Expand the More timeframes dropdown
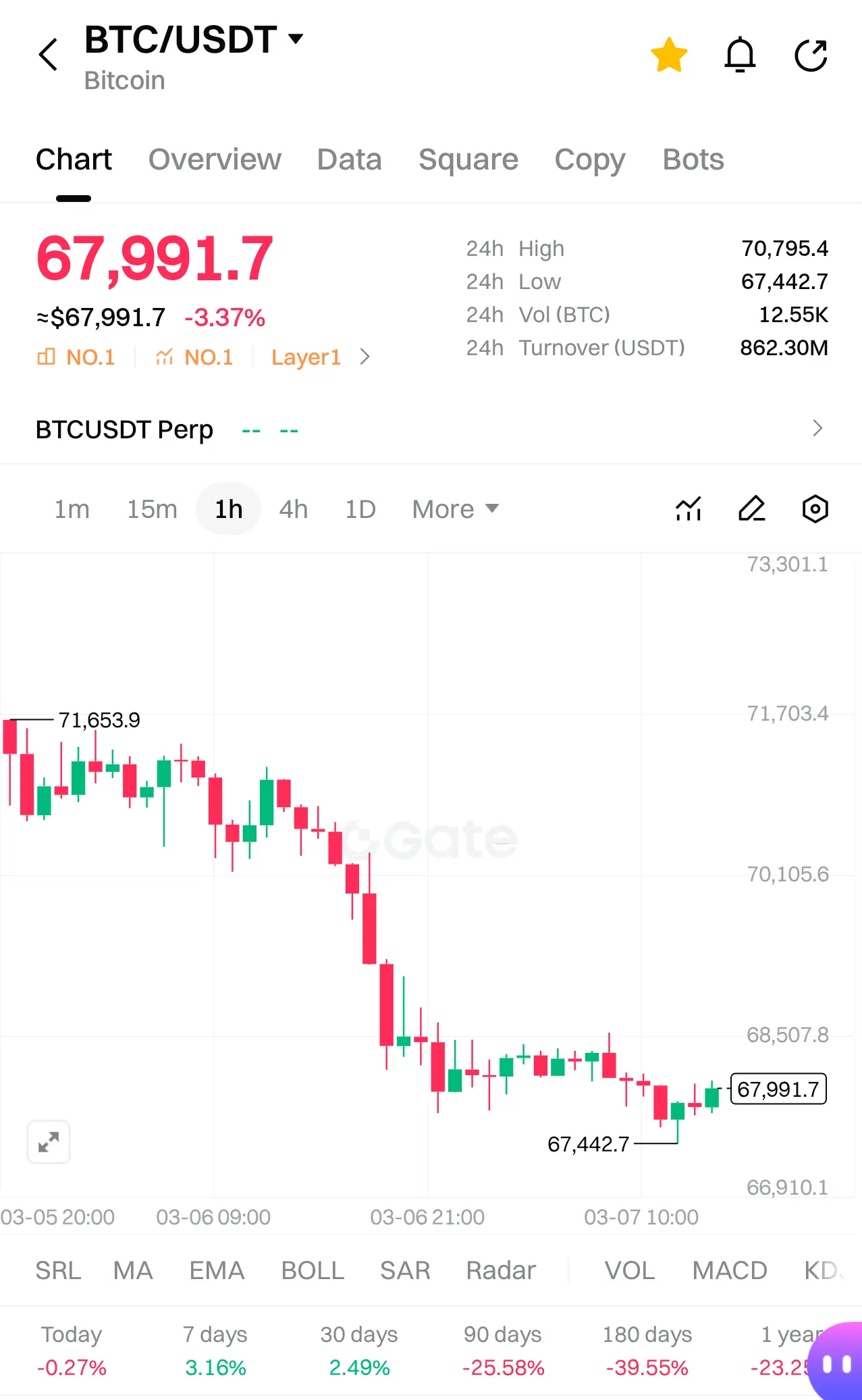 455,509
